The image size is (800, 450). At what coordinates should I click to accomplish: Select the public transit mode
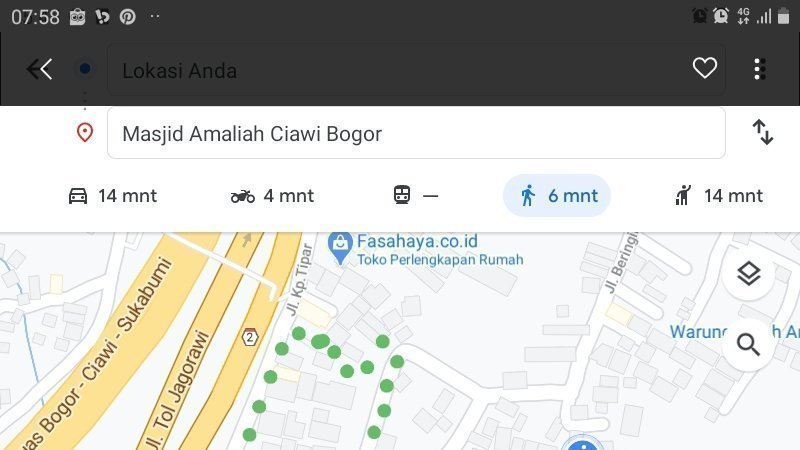(415, 196)
